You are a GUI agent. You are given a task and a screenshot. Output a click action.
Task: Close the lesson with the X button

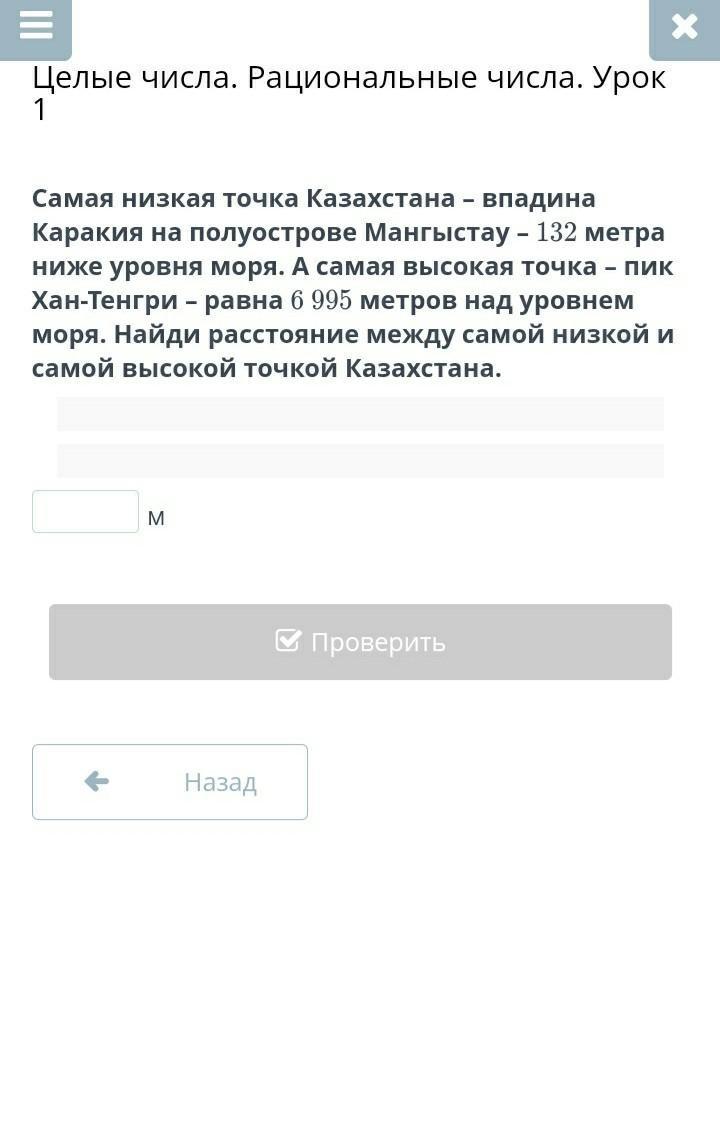pyautogui.click(x=684, y=27)
